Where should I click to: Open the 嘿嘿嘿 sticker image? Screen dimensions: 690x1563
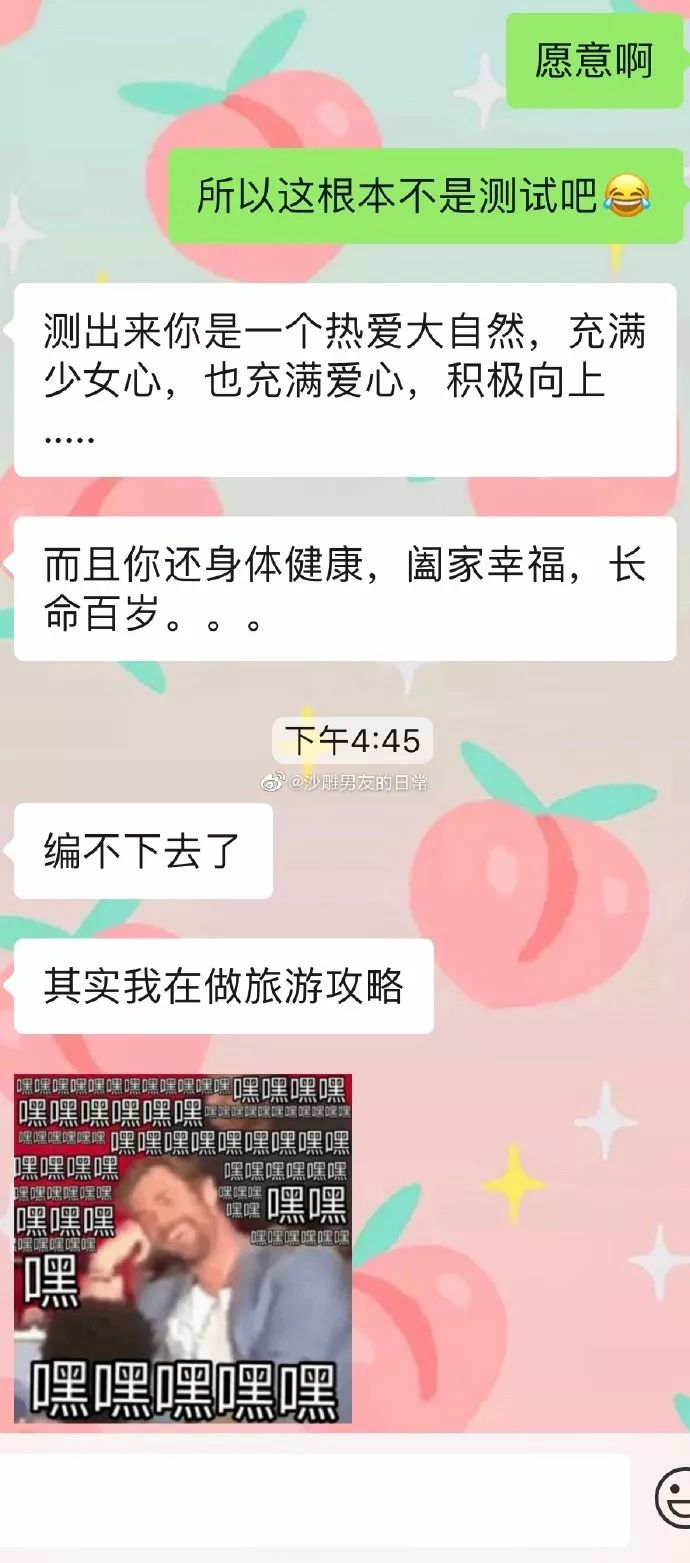coord(183,1248)
